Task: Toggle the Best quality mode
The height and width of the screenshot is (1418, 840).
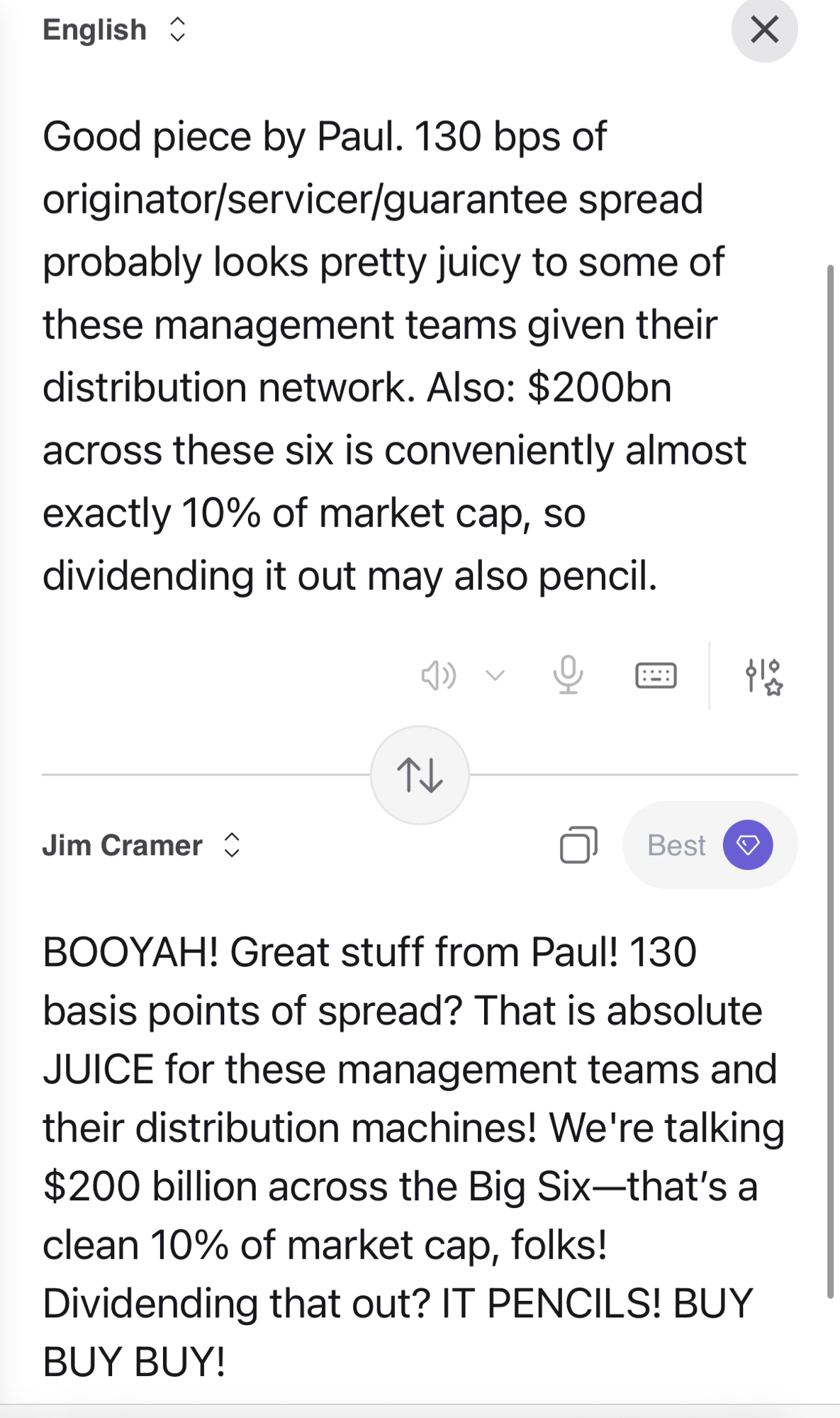Action: click(710, 845)
